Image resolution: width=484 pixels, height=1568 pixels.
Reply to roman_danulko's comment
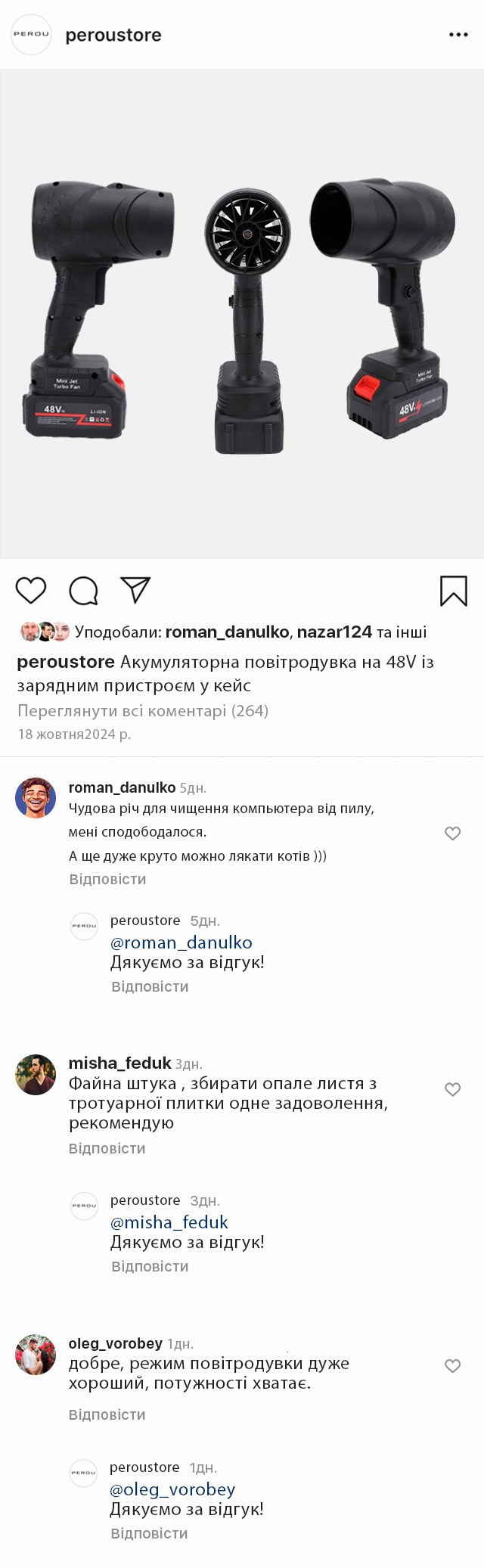click(x=107, y=879)
